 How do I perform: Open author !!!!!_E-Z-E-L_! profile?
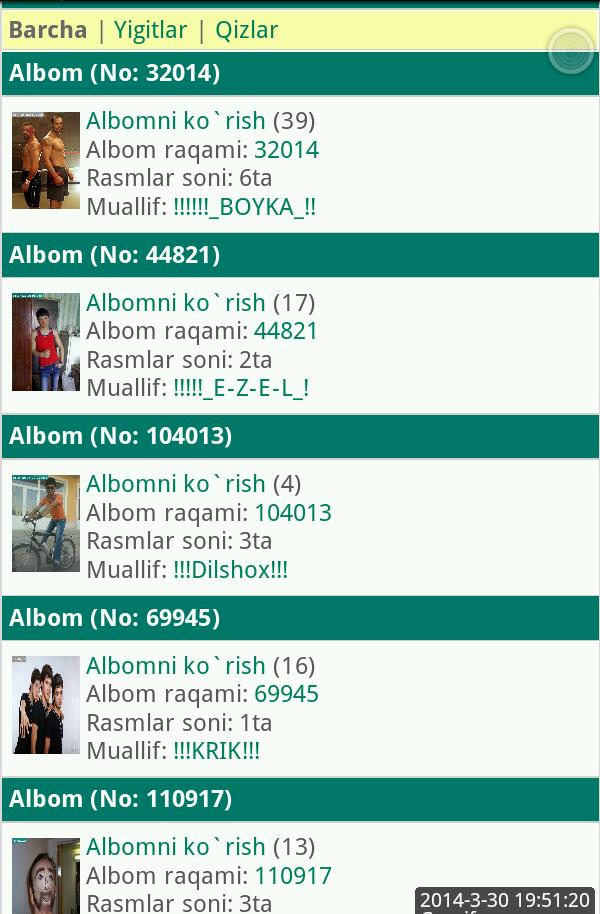241,388
